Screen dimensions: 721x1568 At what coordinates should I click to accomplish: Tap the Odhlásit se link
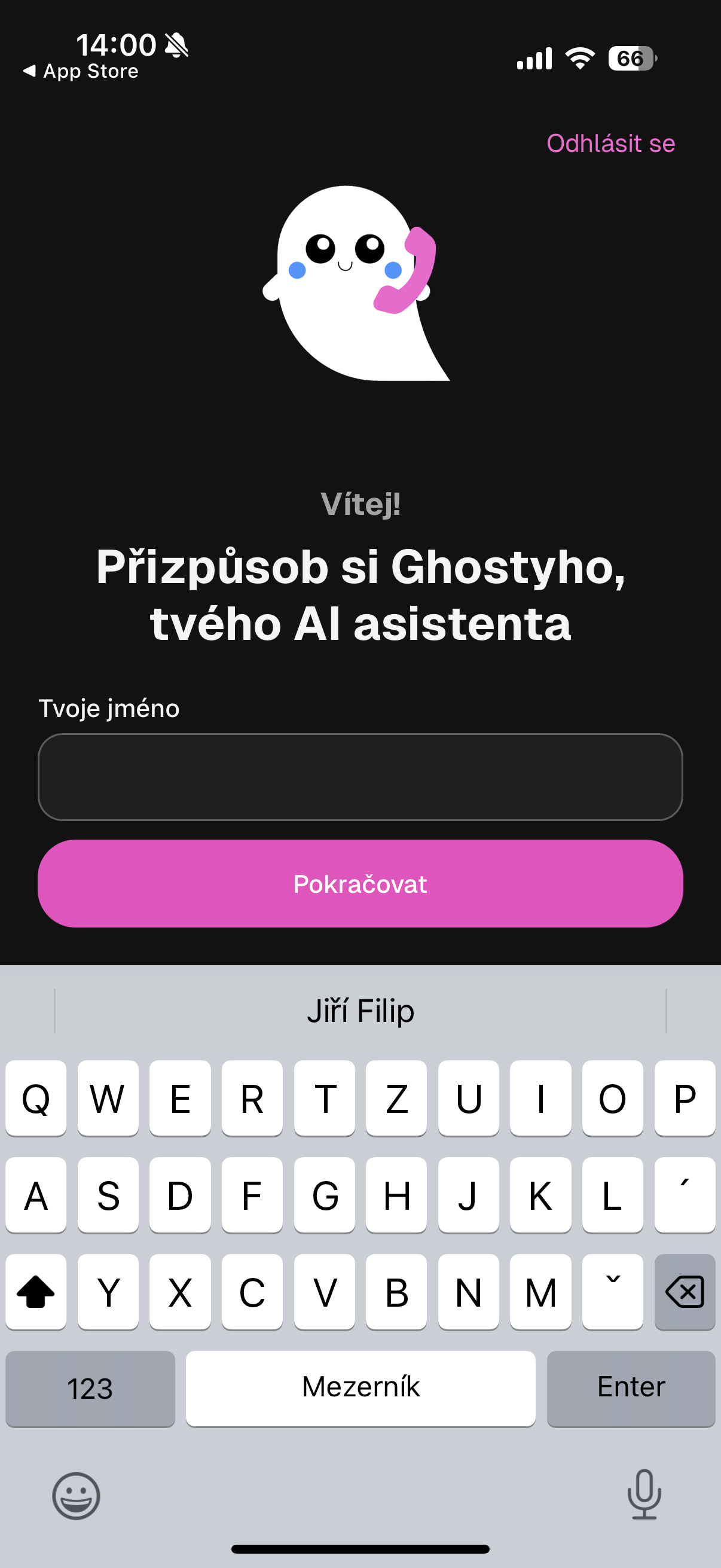click(x=610, y=144)
